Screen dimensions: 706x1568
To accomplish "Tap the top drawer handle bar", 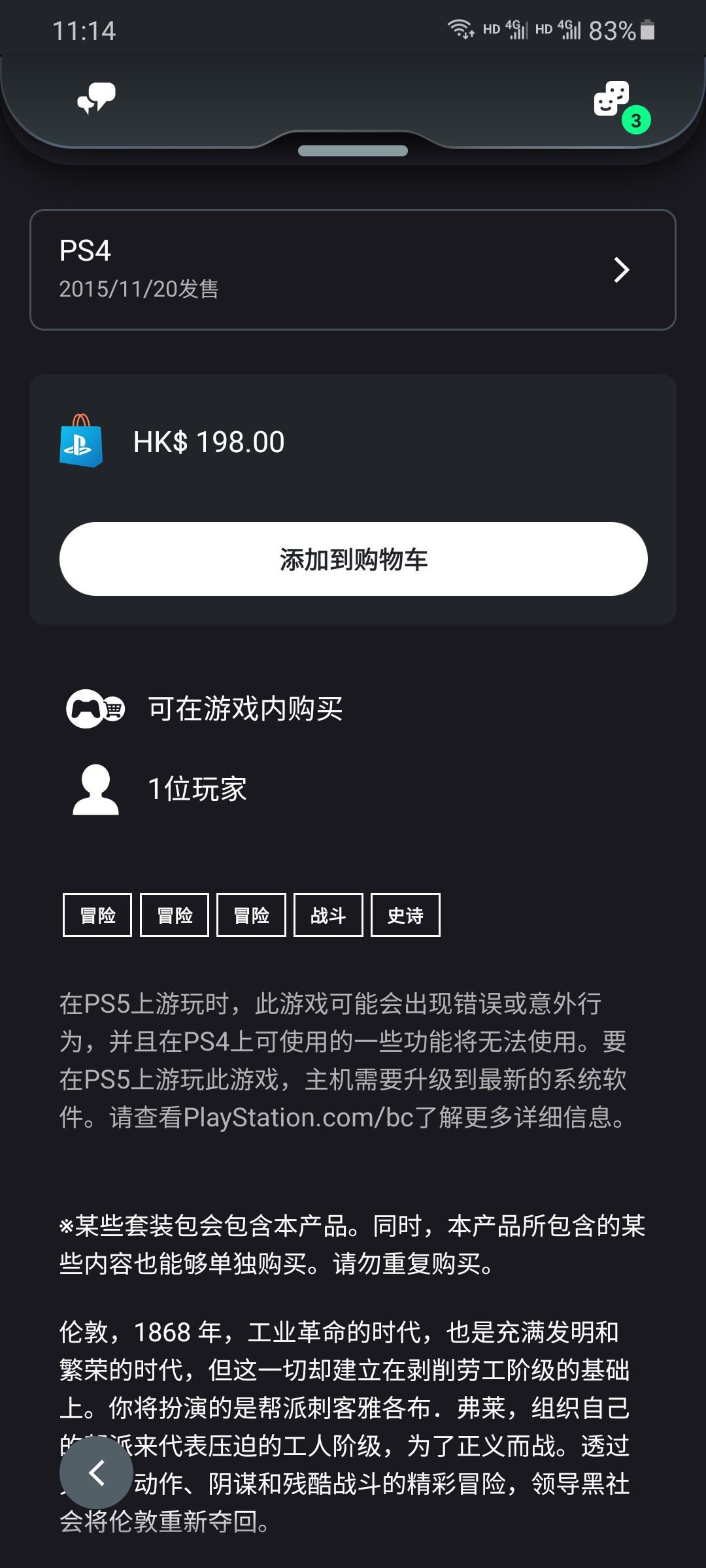I will [x=353, y=151].
